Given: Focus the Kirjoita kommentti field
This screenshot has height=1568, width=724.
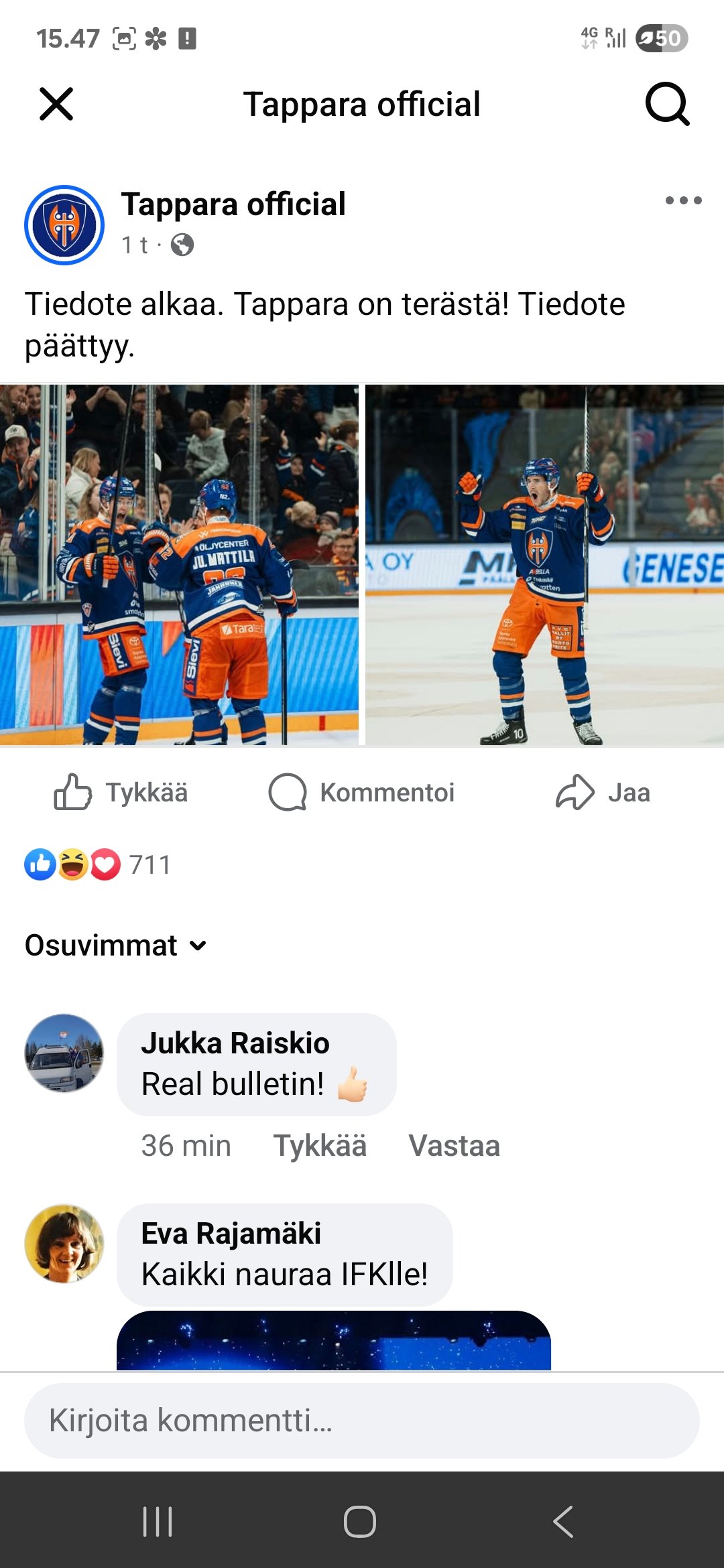Looking at the screenshot, I should click(x=362, y=1421).
